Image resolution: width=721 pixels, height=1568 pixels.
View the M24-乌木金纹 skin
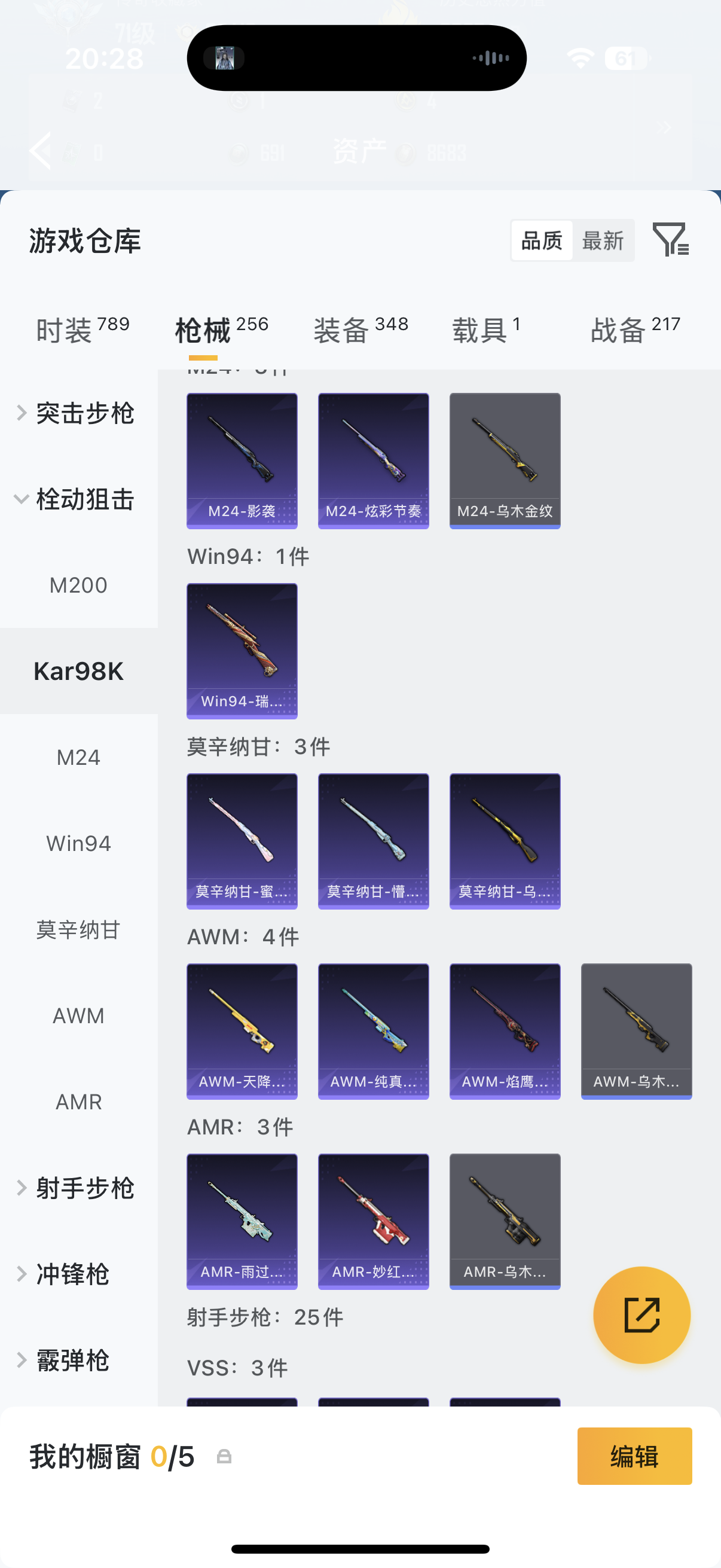tap(505, 460)
